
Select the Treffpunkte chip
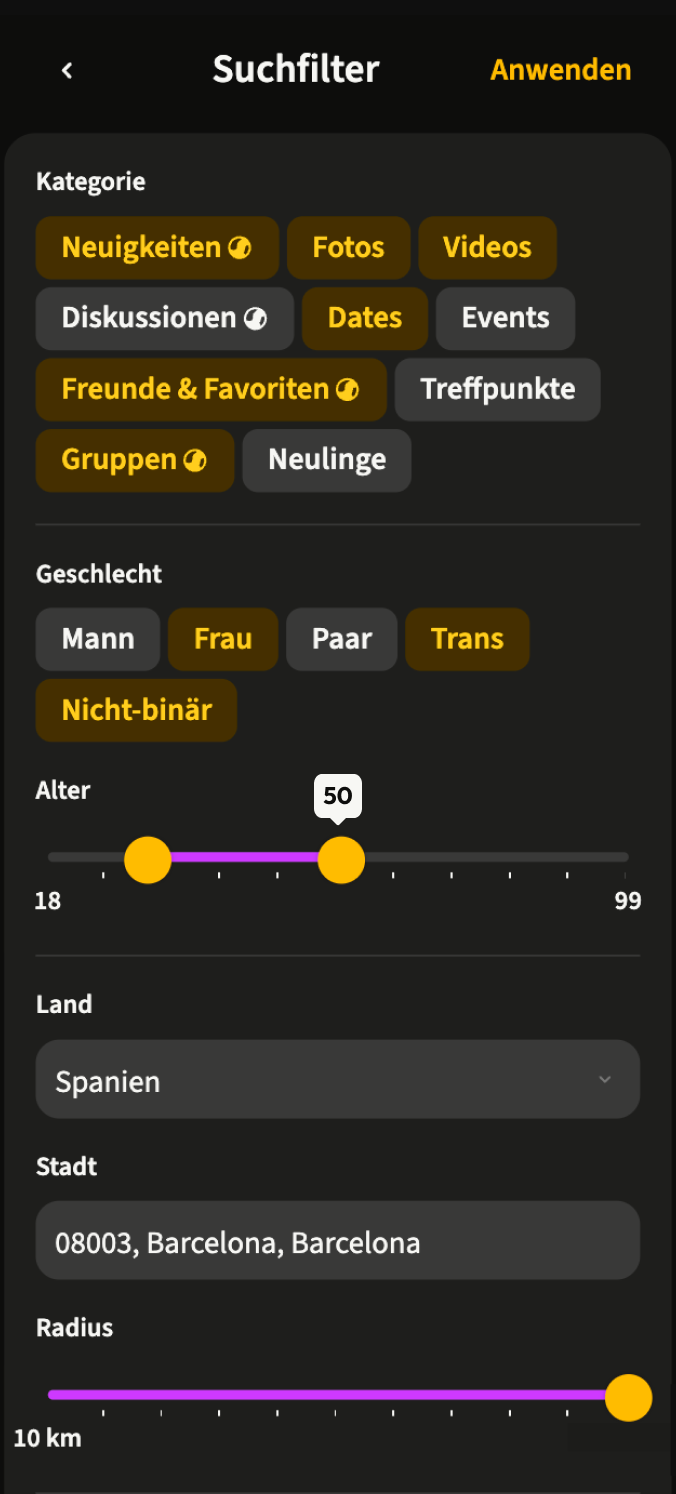(497, 389)
